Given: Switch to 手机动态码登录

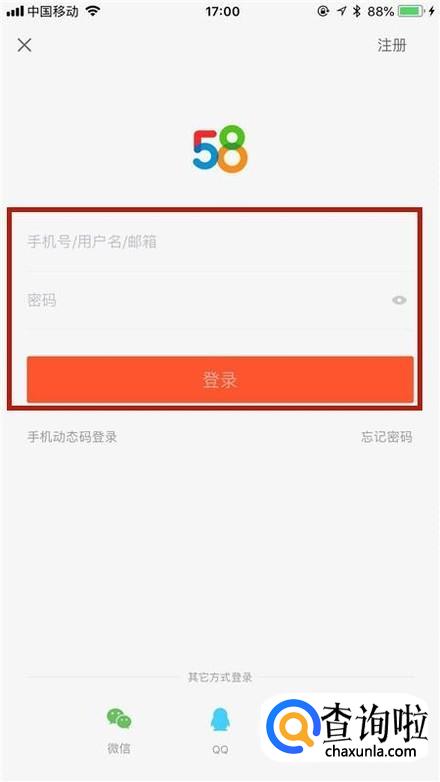Looking at the screenshot, I should [x=72, y=437].
